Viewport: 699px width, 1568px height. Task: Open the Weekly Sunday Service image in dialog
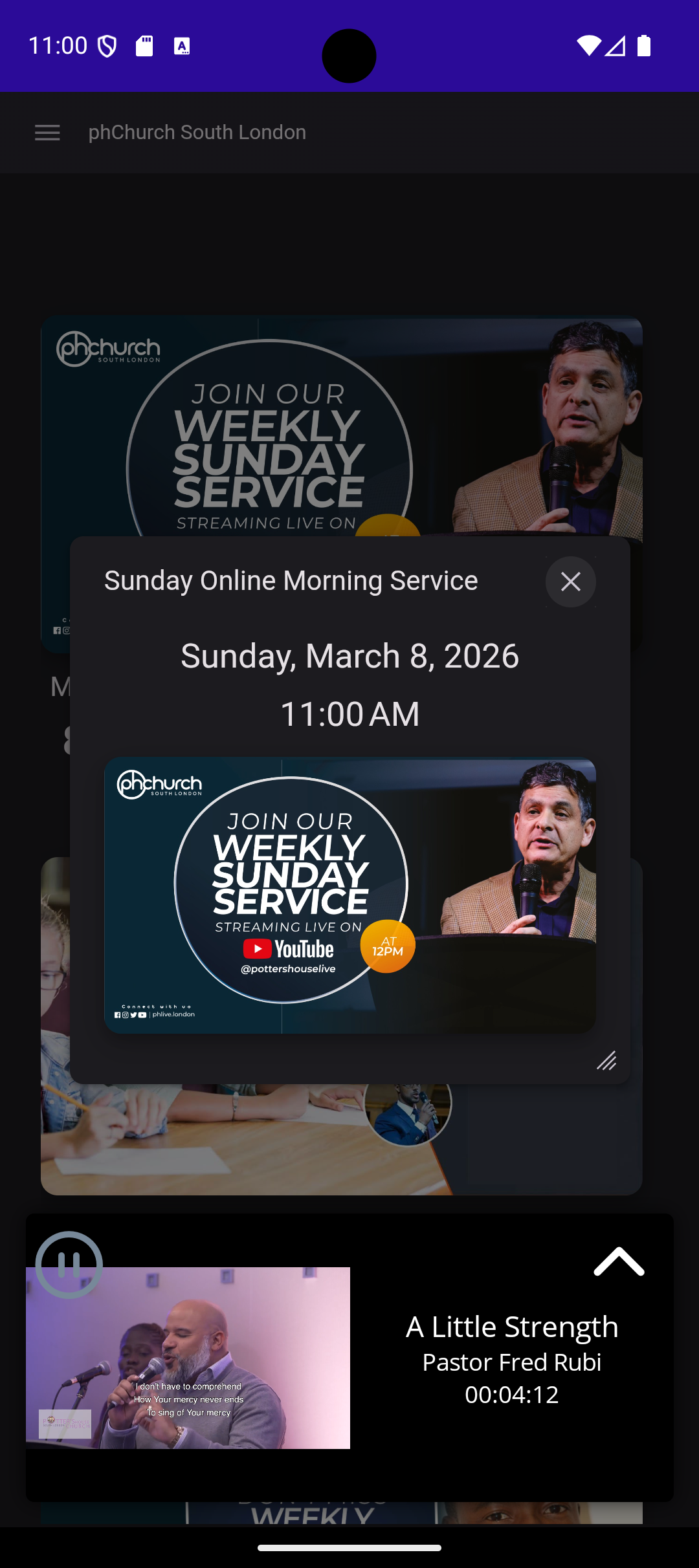click(349, 895)
